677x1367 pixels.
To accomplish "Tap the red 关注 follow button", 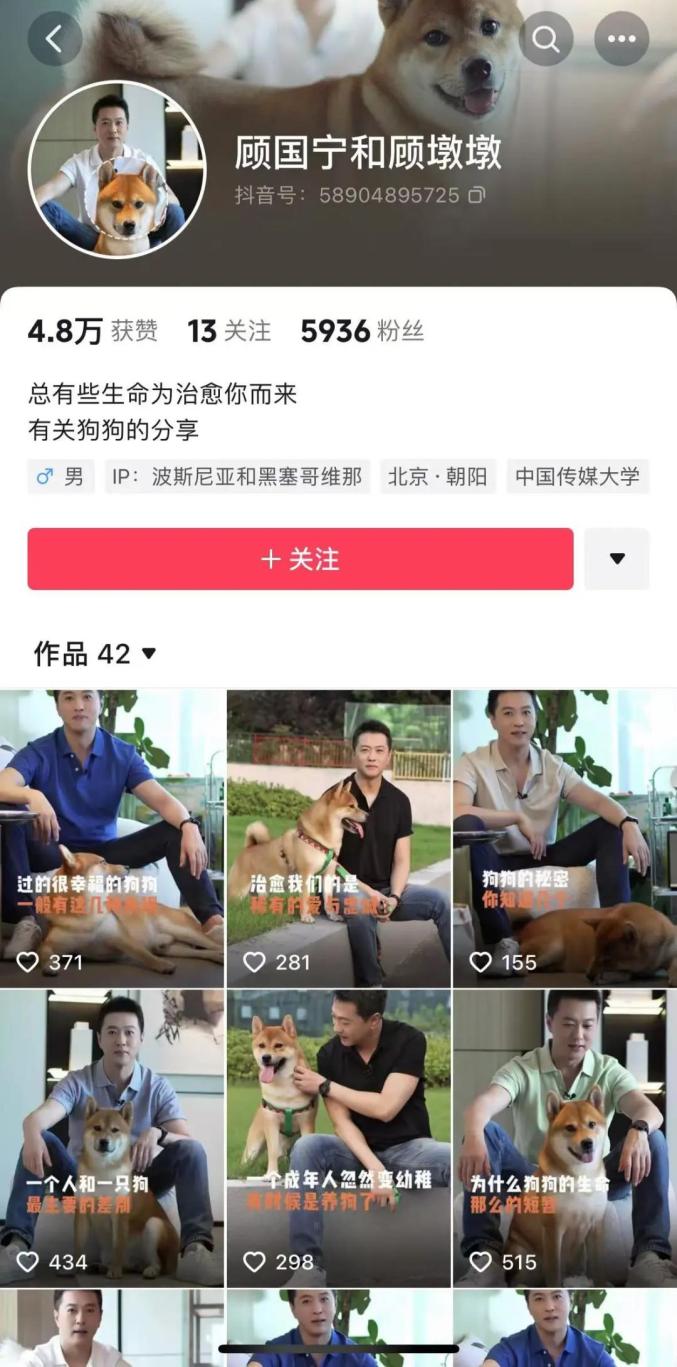I will pos(300,559).
